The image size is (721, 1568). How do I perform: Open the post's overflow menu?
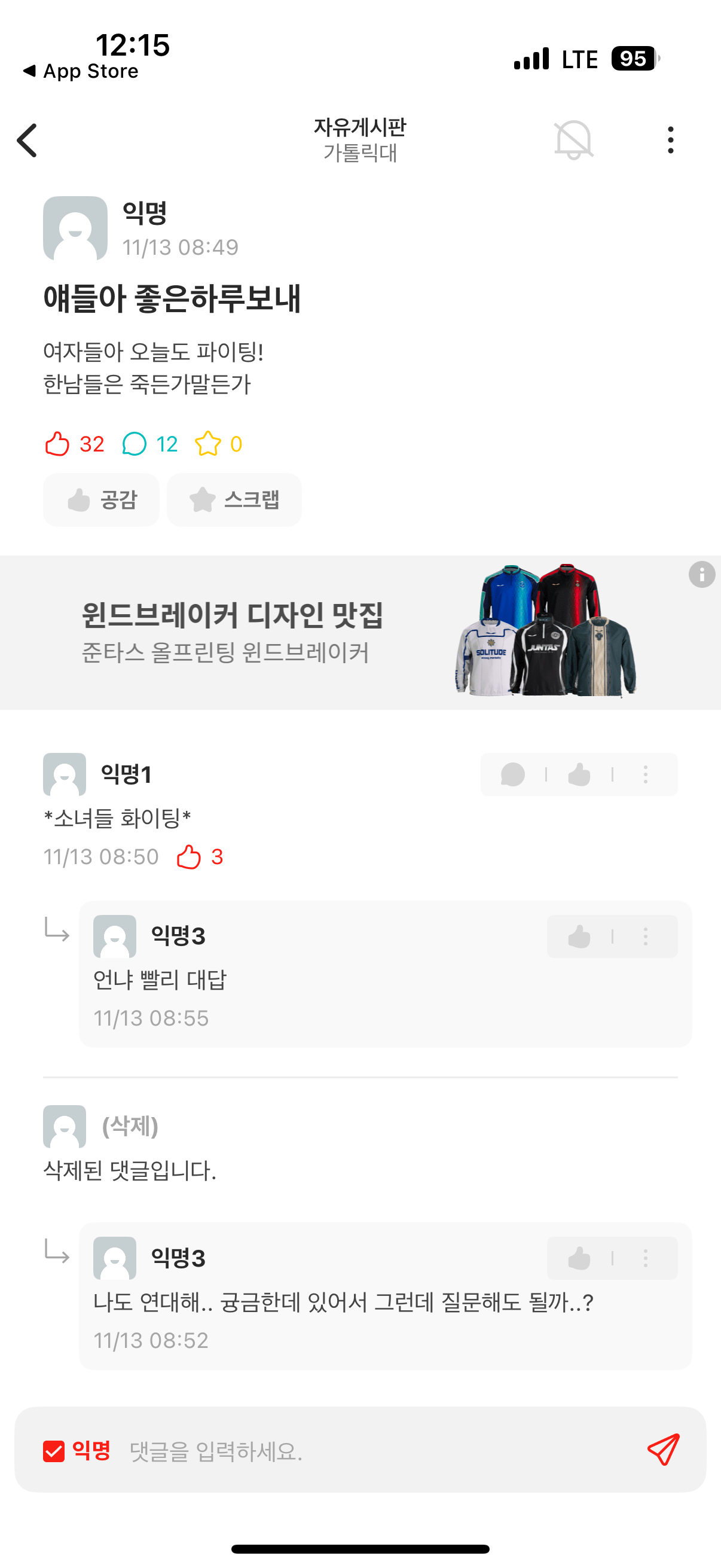[670, 141]
